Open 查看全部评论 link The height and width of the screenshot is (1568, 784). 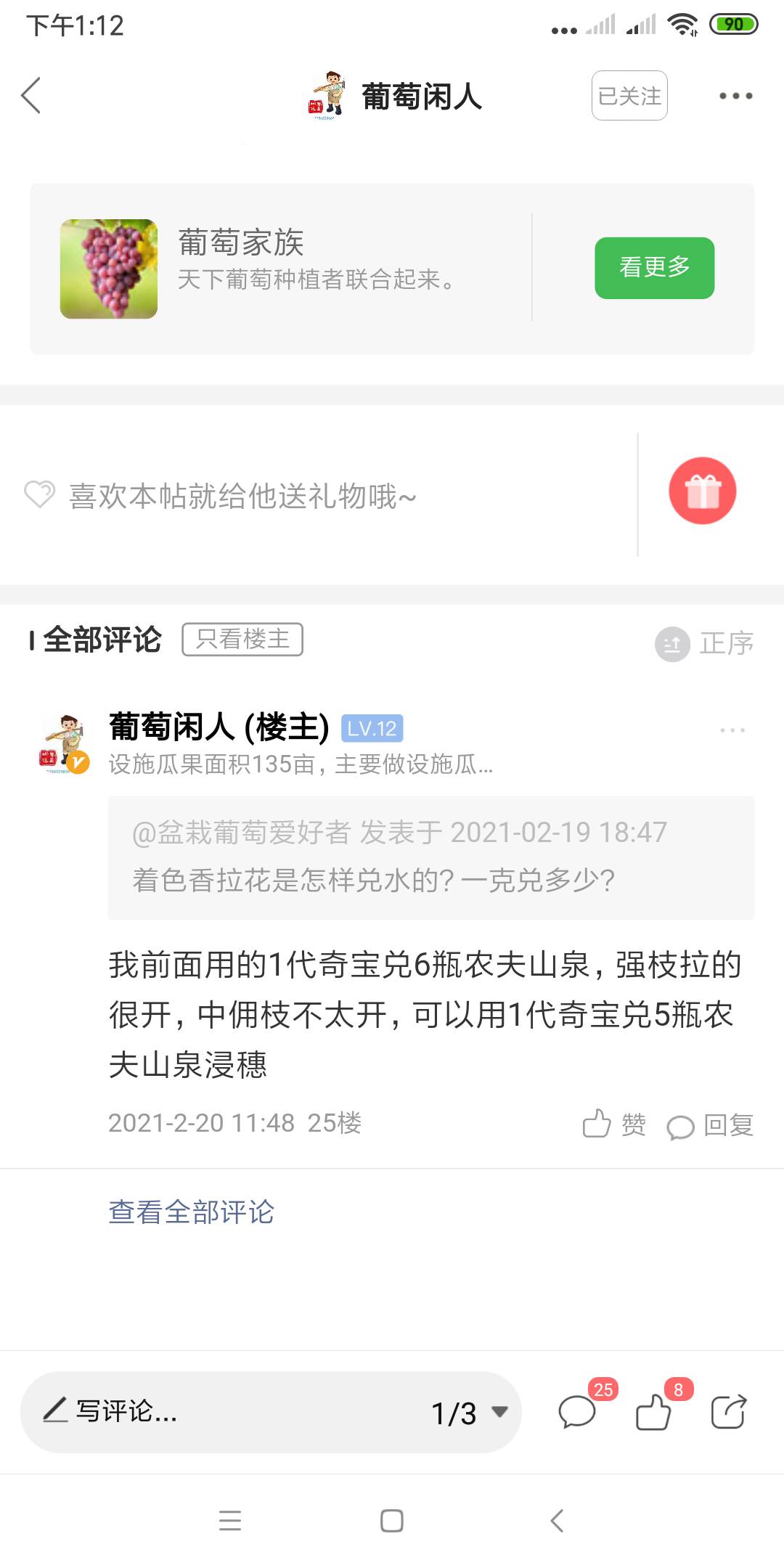tap(191, 1212)
